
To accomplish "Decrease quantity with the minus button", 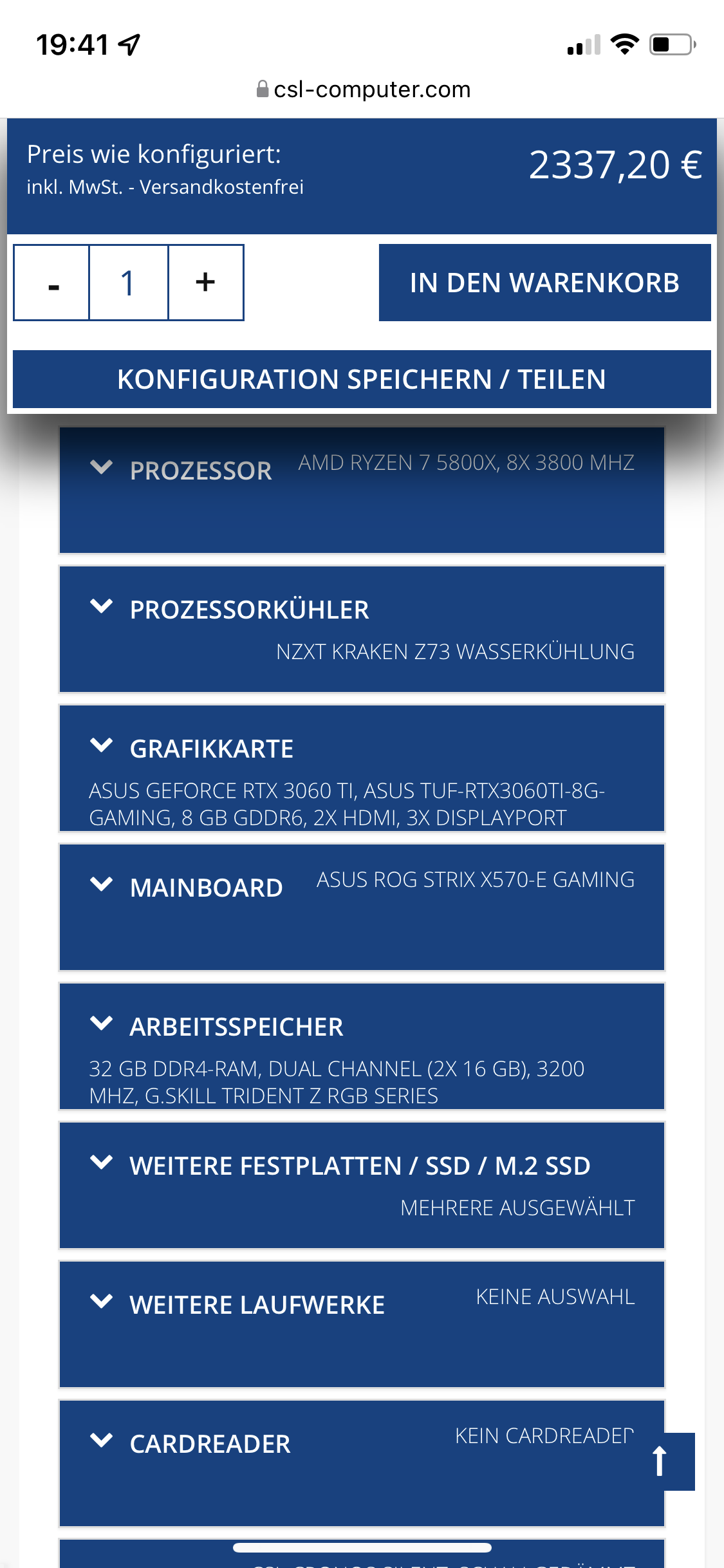I will 51,283.
